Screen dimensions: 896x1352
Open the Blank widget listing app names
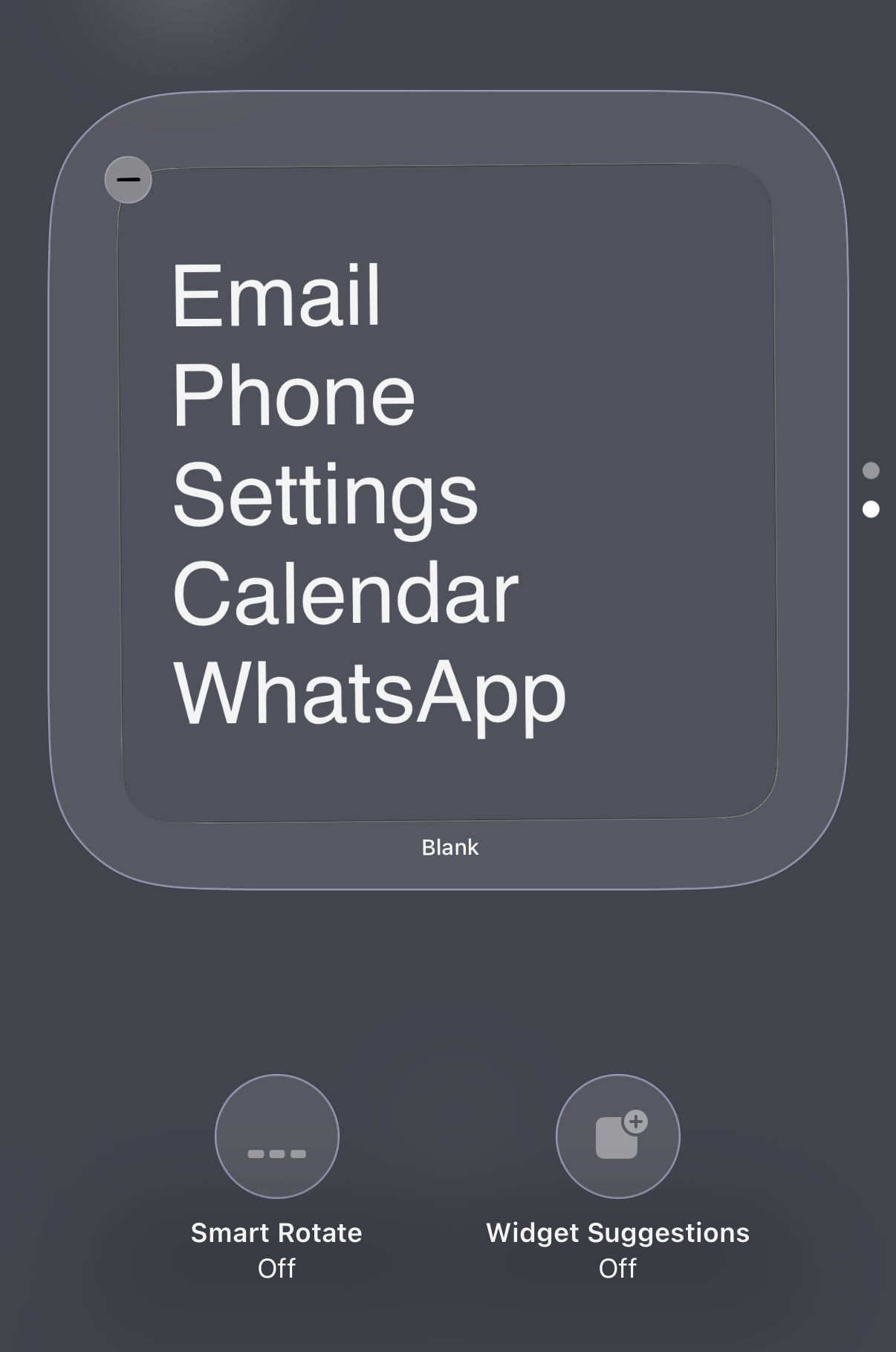pyautogui.click(x=448, y=494)
